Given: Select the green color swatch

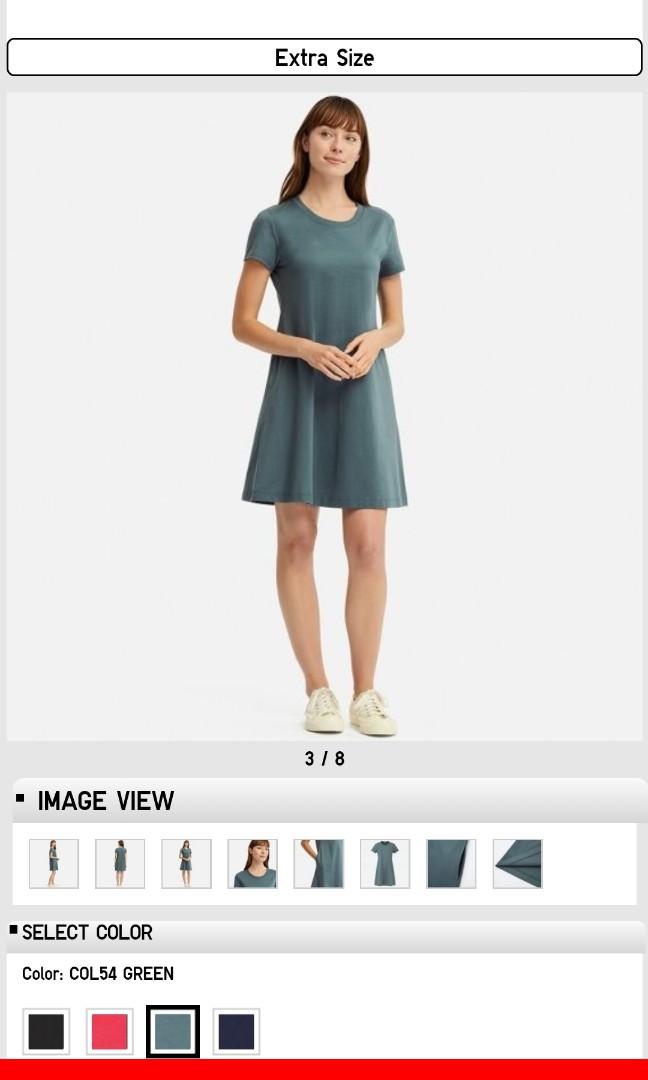Looking at the screenshot, I should (173, 1031).
